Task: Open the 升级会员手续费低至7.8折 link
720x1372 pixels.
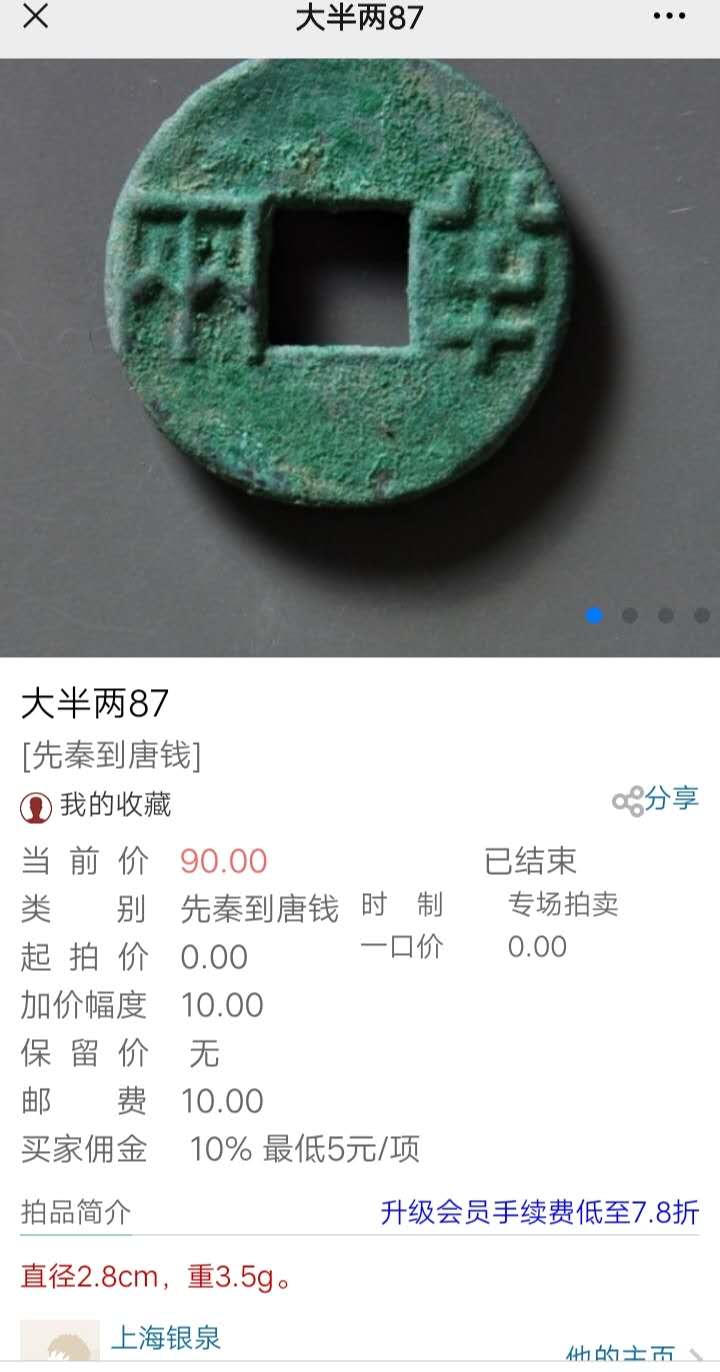Action: click(x=539, y=1213)
